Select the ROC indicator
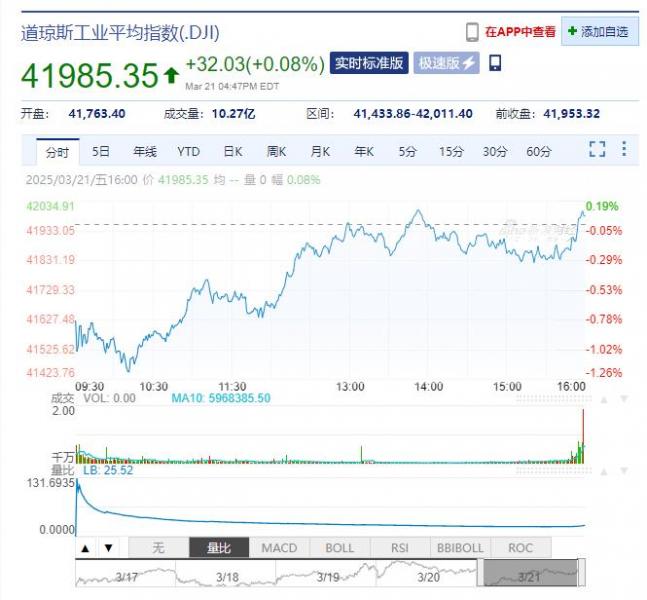The width and height of the screenshot is (647, 600). point(520,548)
